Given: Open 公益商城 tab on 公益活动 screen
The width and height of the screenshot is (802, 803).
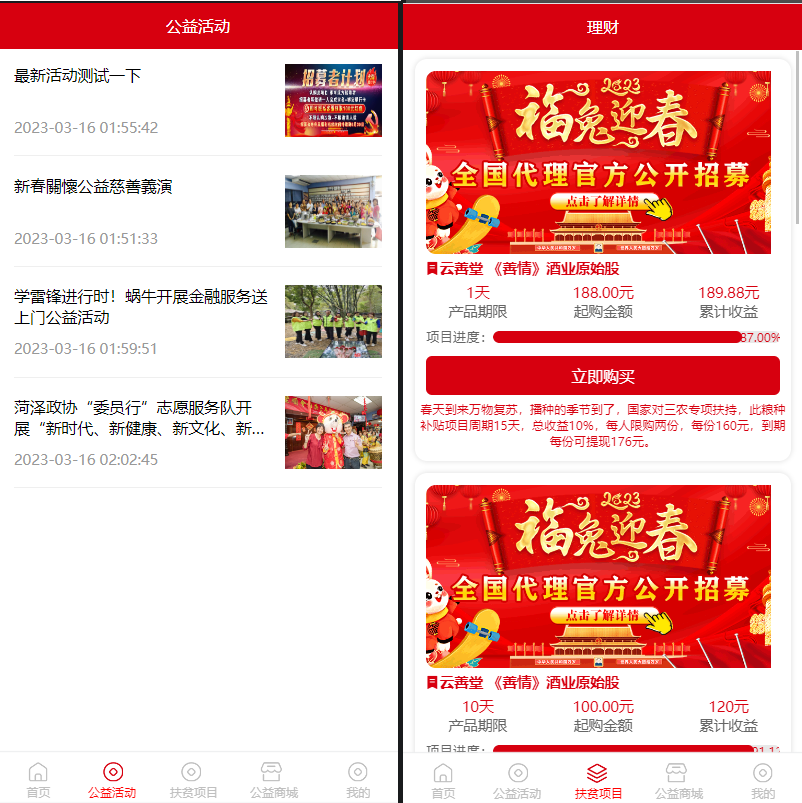Looking at the screenshot, I should (x=272, y=779).
